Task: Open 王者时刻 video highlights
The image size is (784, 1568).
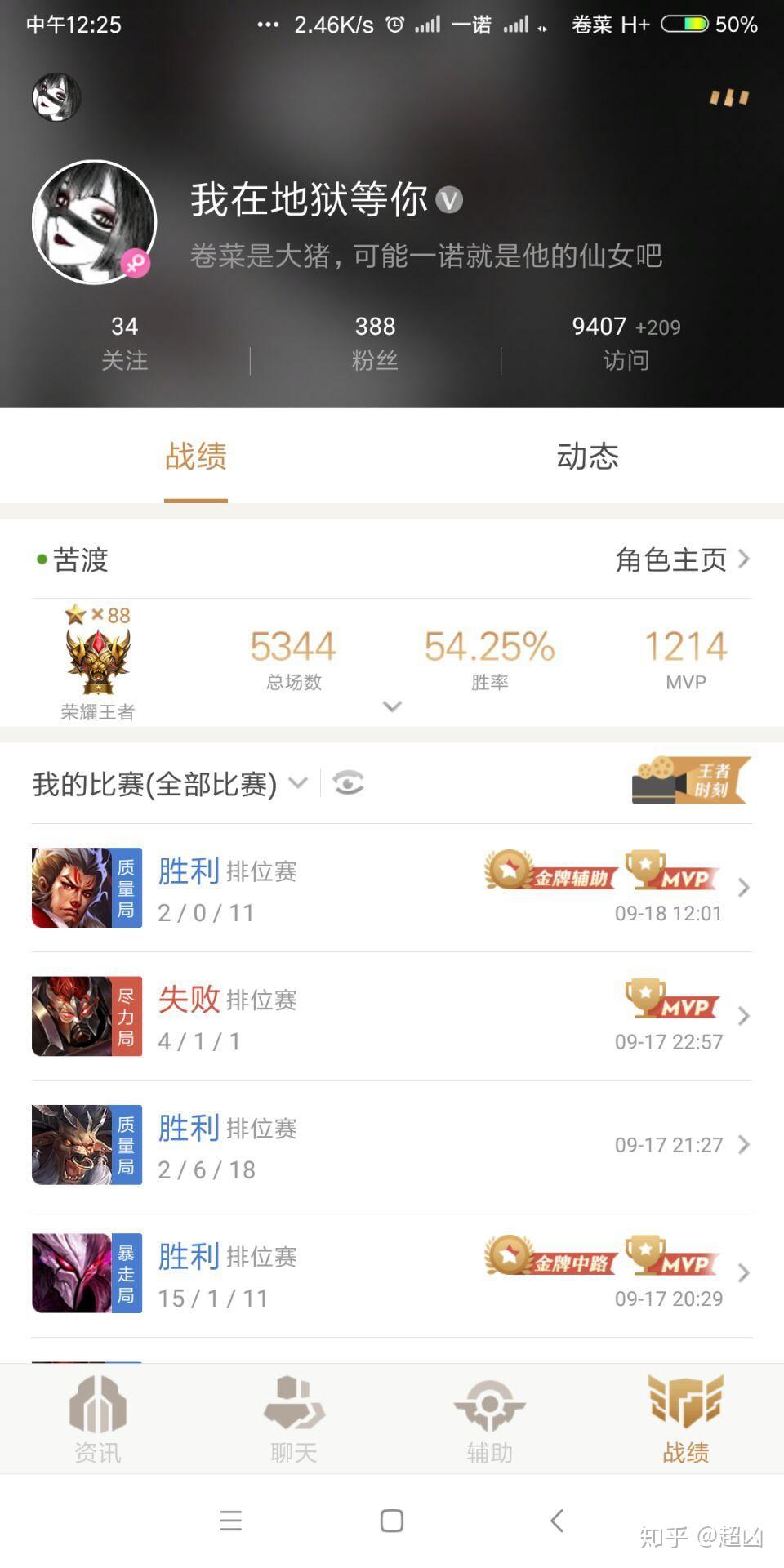Action: 691,781
